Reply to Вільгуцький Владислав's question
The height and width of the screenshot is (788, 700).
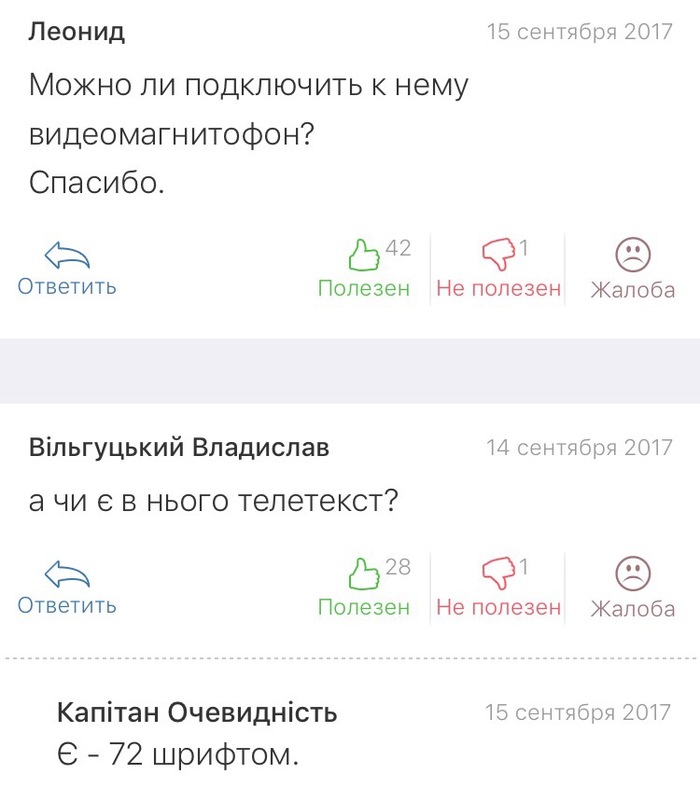67,588
